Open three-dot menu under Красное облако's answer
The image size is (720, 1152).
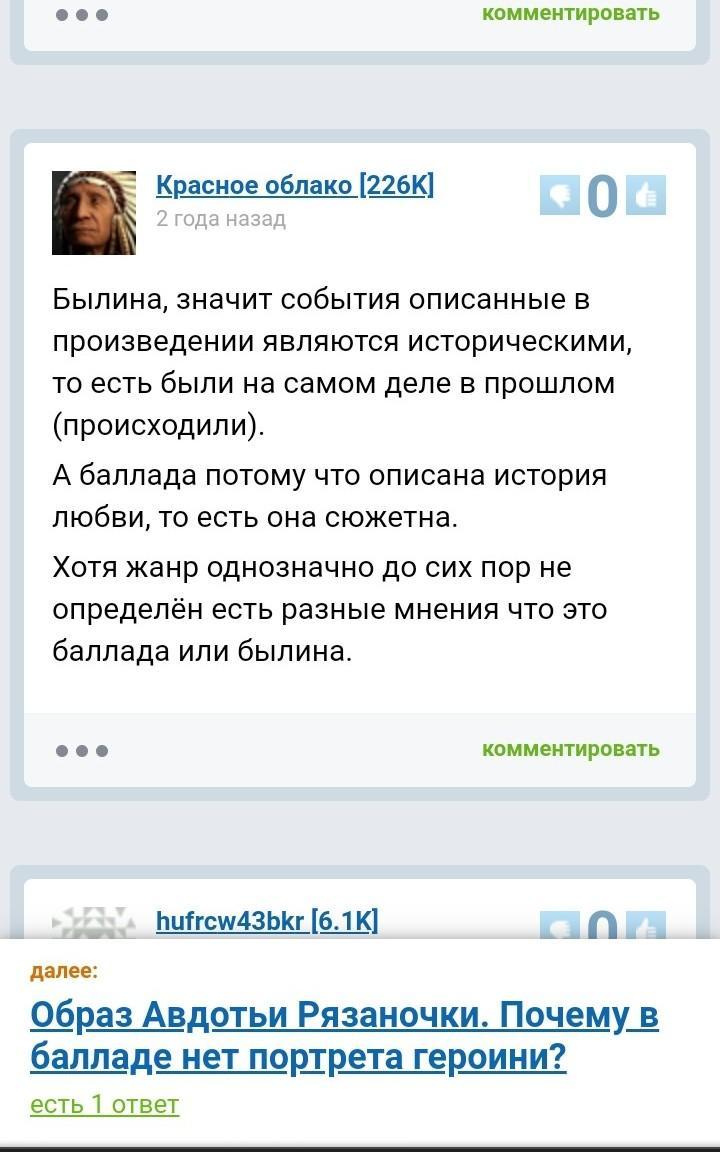(x=82, y=750)
